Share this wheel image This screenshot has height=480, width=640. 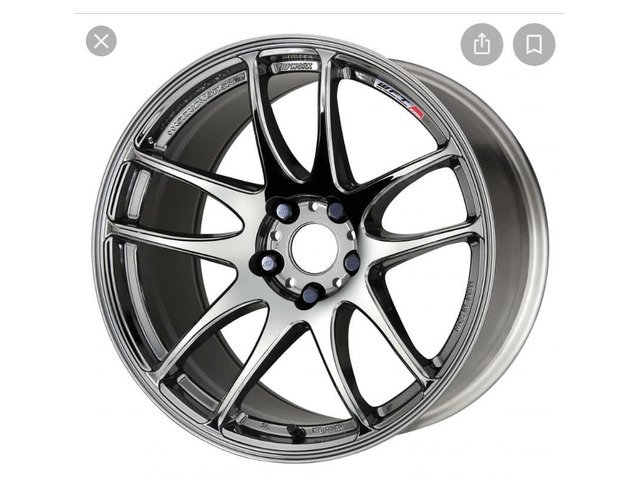481,44
